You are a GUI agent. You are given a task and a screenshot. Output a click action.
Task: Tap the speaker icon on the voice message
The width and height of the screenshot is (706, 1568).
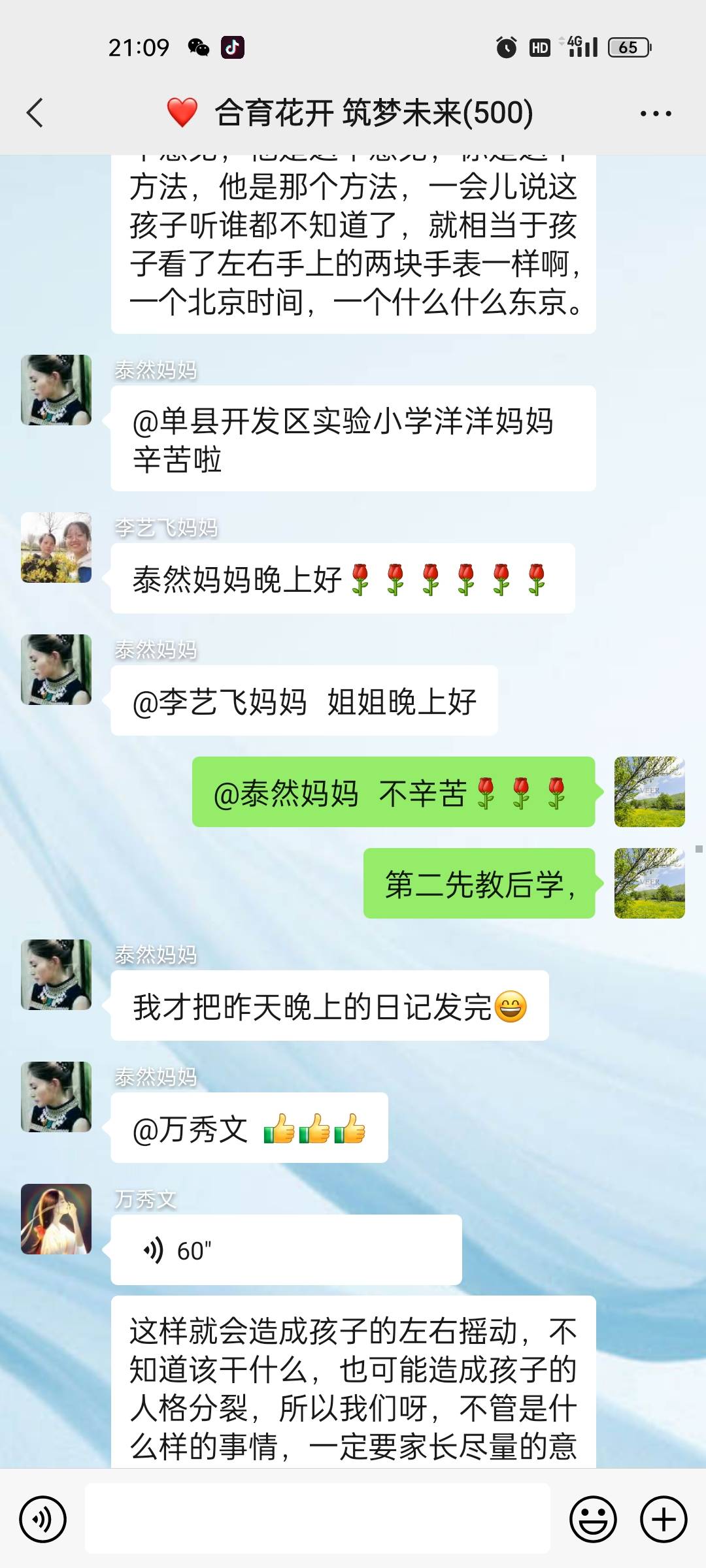[155, 1248]
